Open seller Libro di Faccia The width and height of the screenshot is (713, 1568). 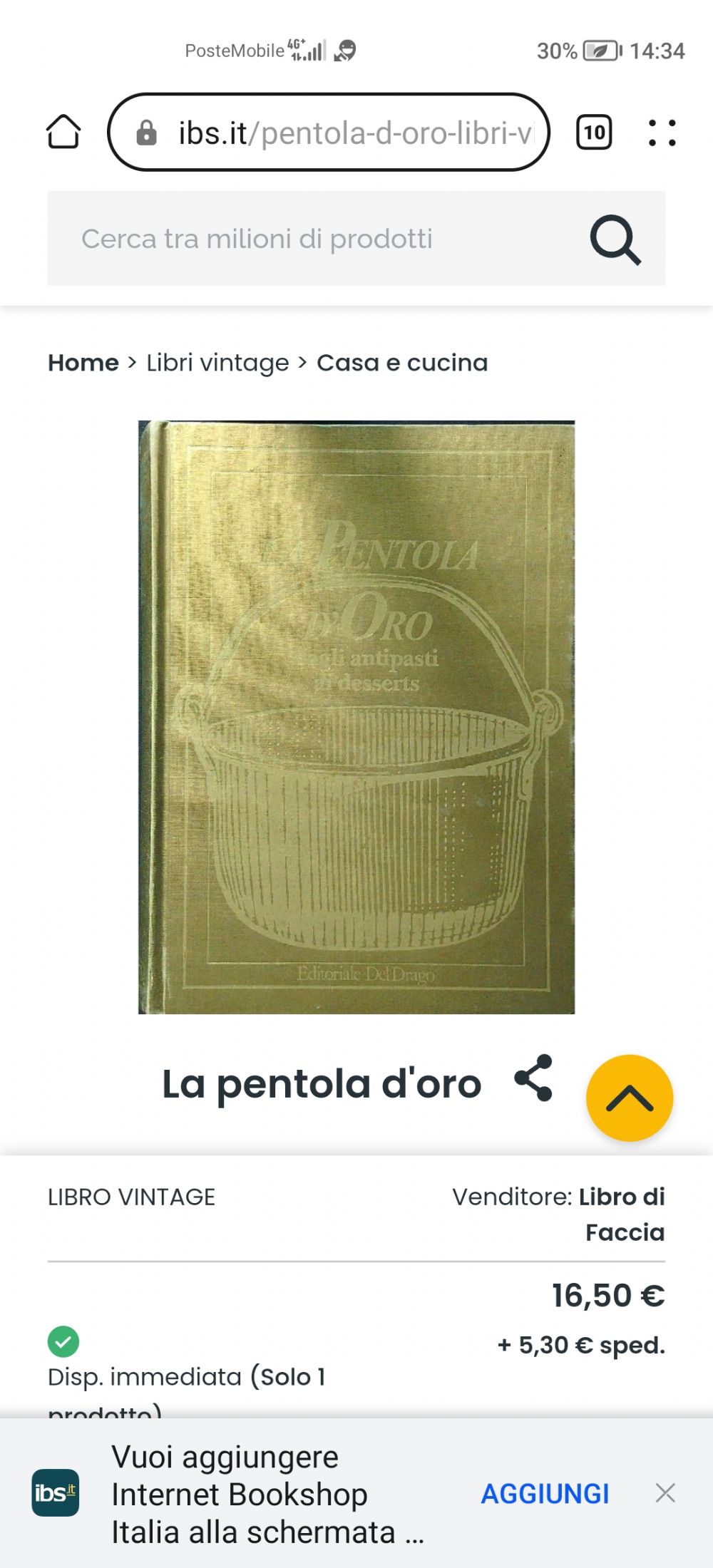point(622,1214)
